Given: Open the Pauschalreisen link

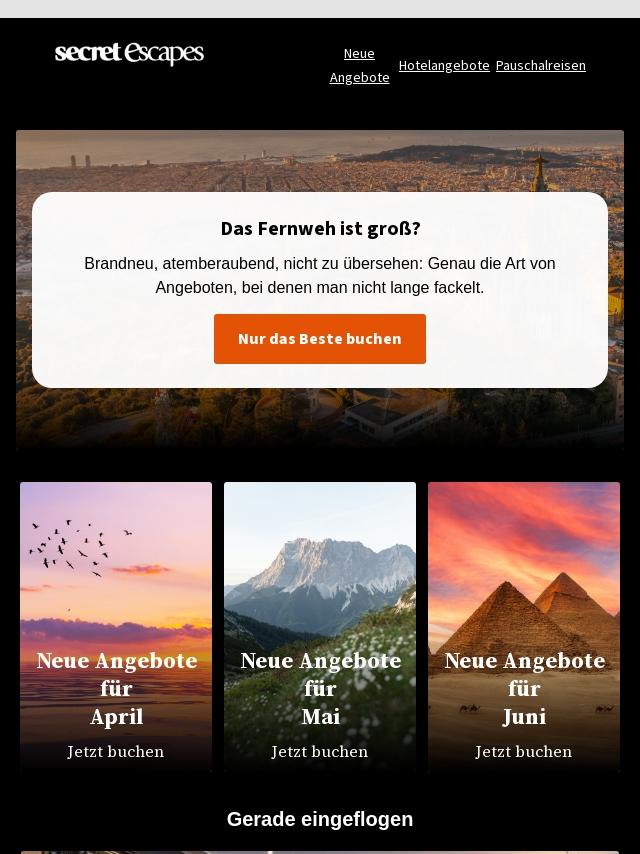Looking at the screenshot, I should coord(540,65).
